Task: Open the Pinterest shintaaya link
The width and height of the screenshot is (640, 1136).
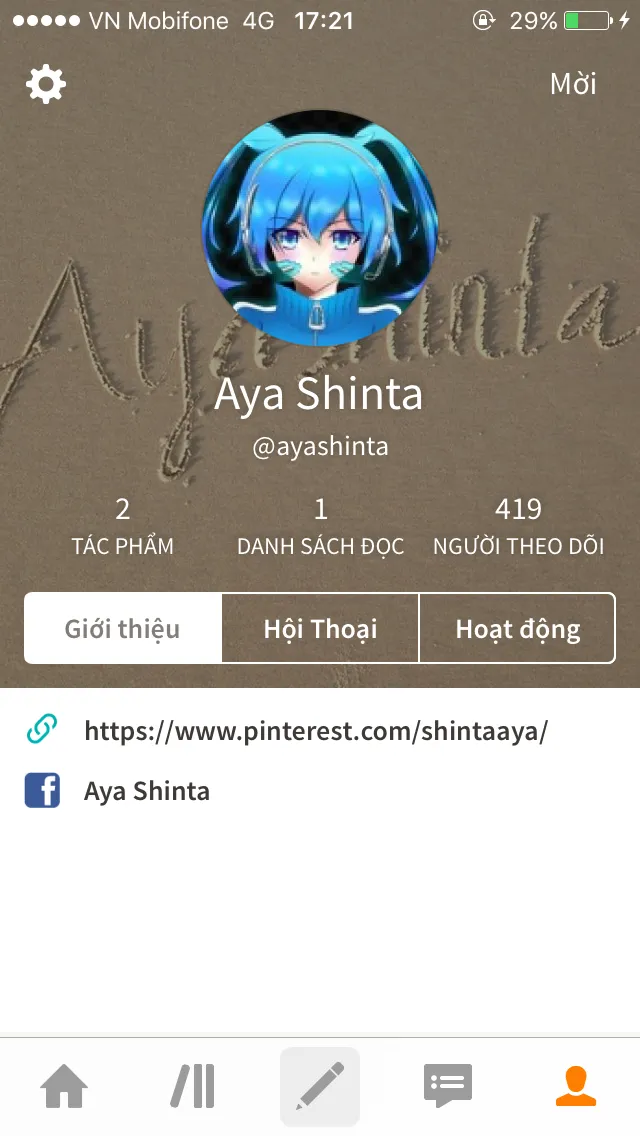Action: point(316,731)
